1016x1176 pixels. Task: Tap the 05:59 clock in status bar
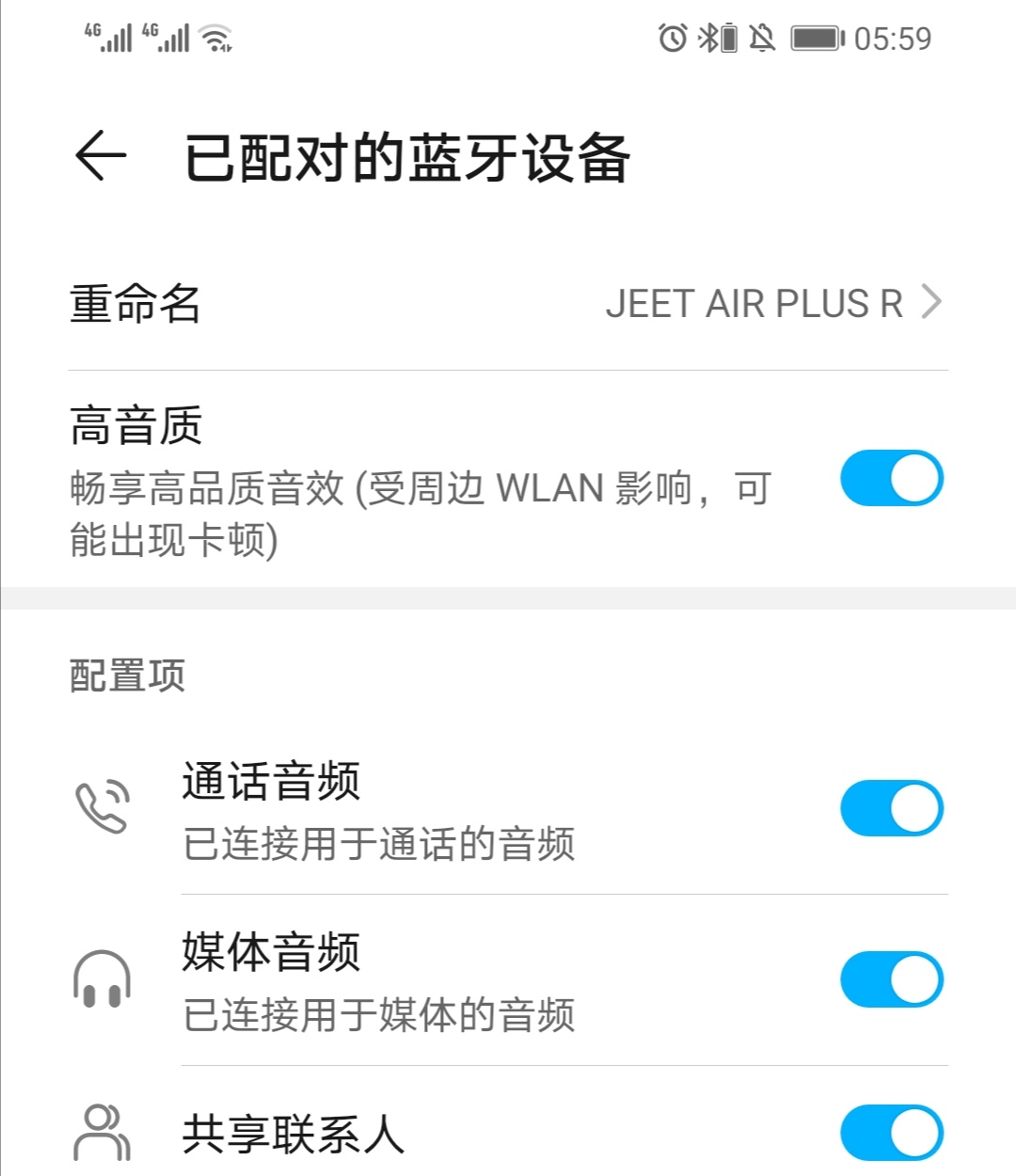tap(894, 38)
